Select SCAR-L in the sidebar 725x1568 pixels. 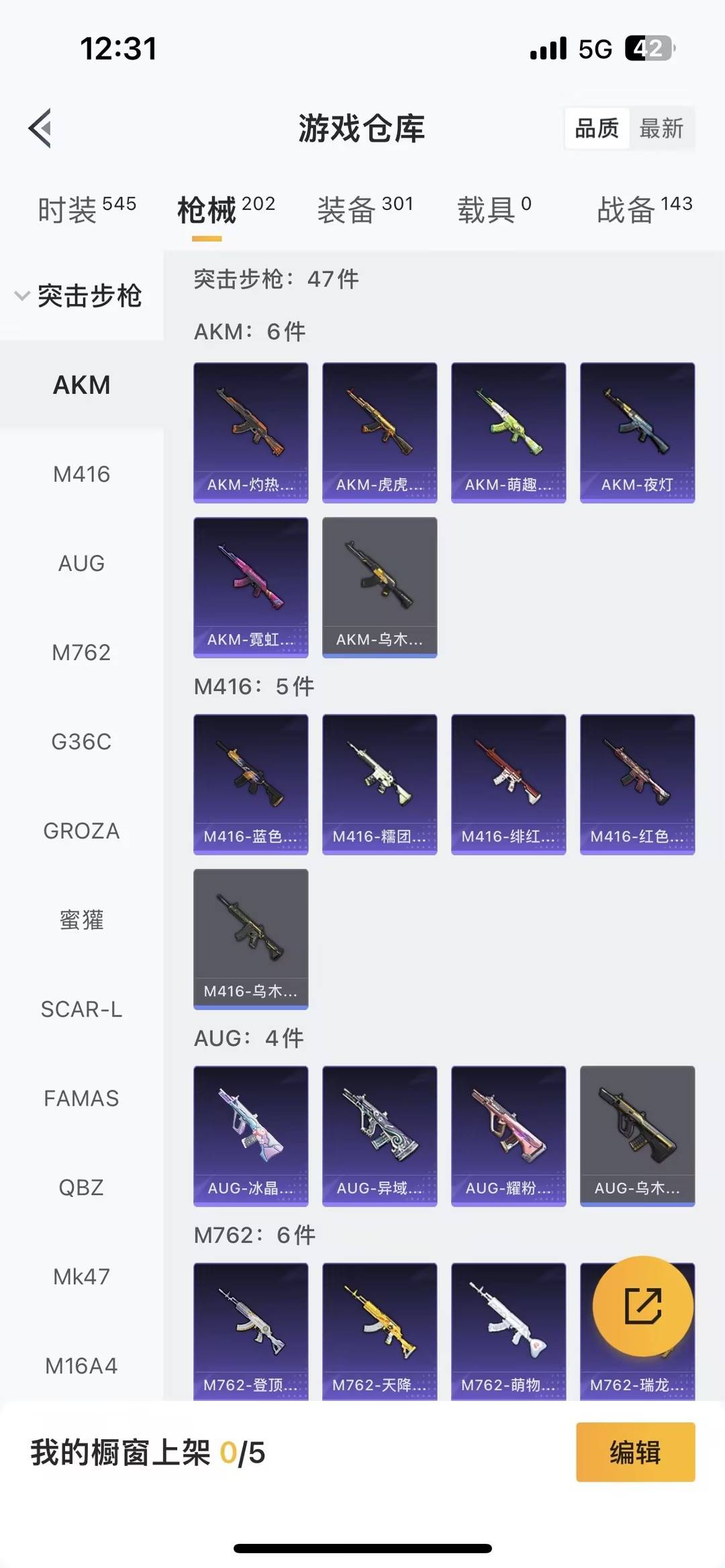click(x=81, y=1009)
